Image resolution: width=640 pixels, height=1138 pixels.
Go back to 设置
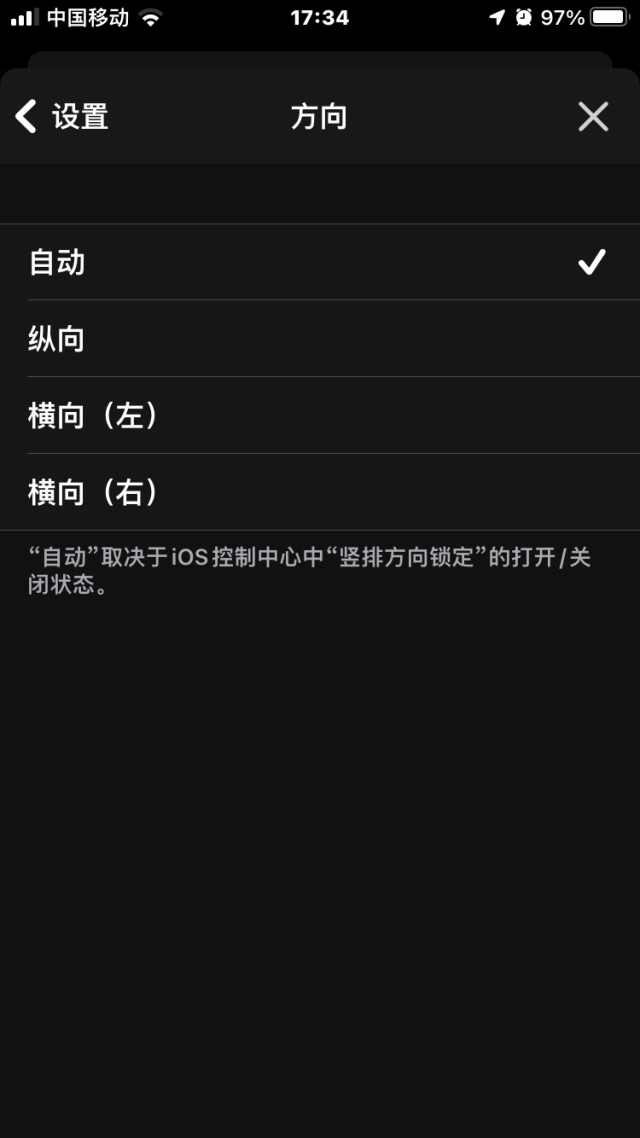click(62, 116)
